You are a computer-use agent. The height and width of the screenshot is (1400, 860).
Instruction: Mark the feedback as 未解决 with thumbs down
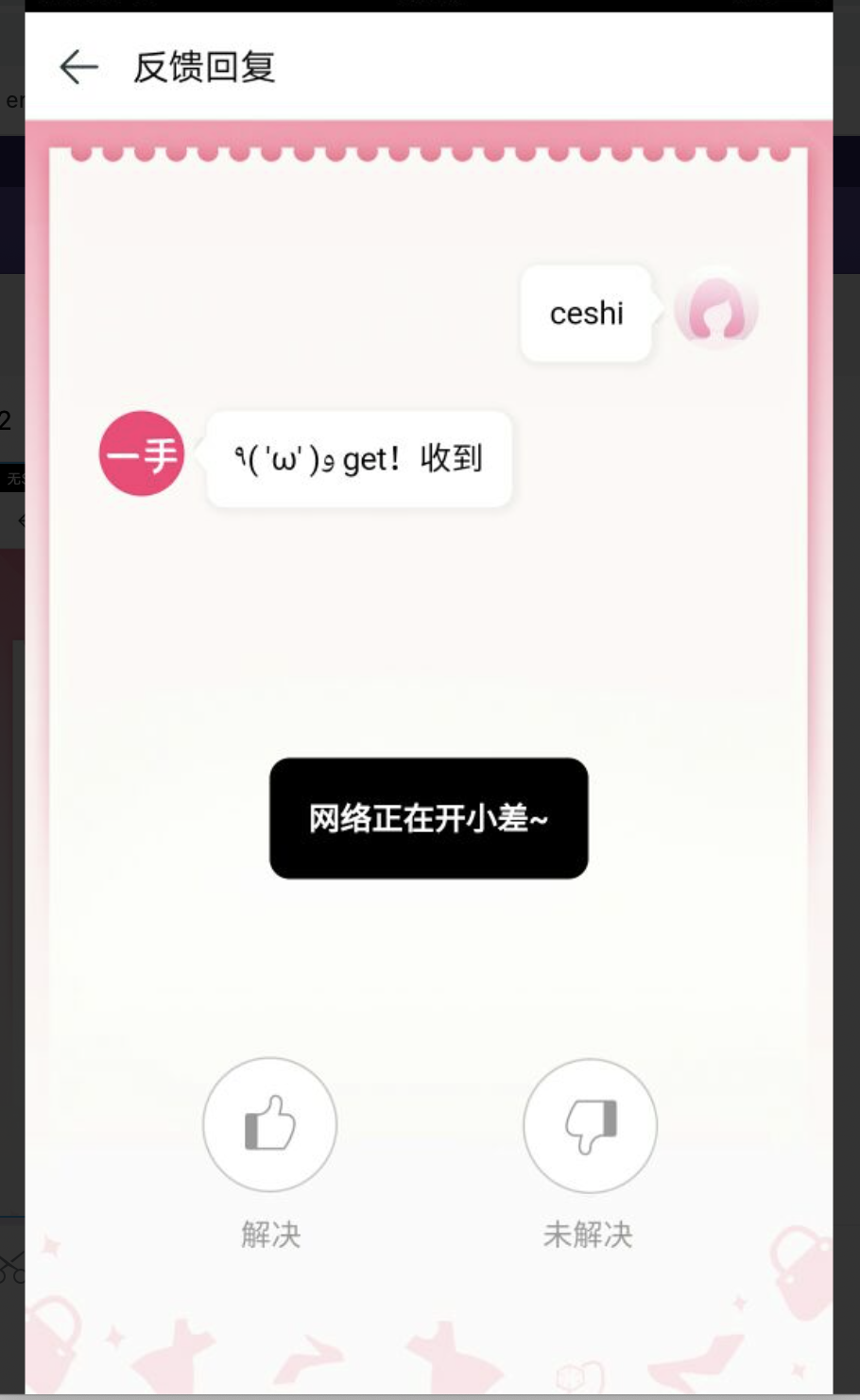[590, 1125]
